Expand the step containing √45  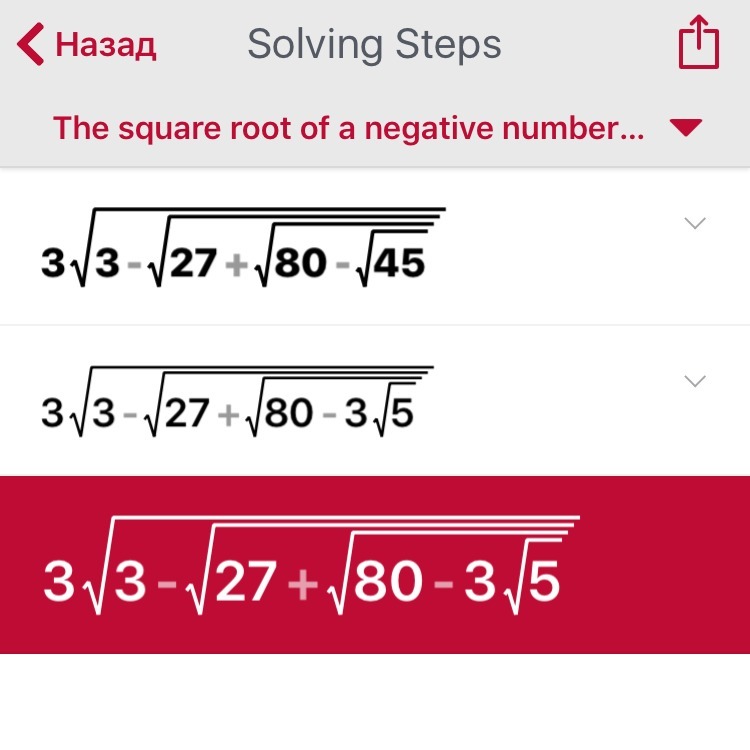pos(694,223)
